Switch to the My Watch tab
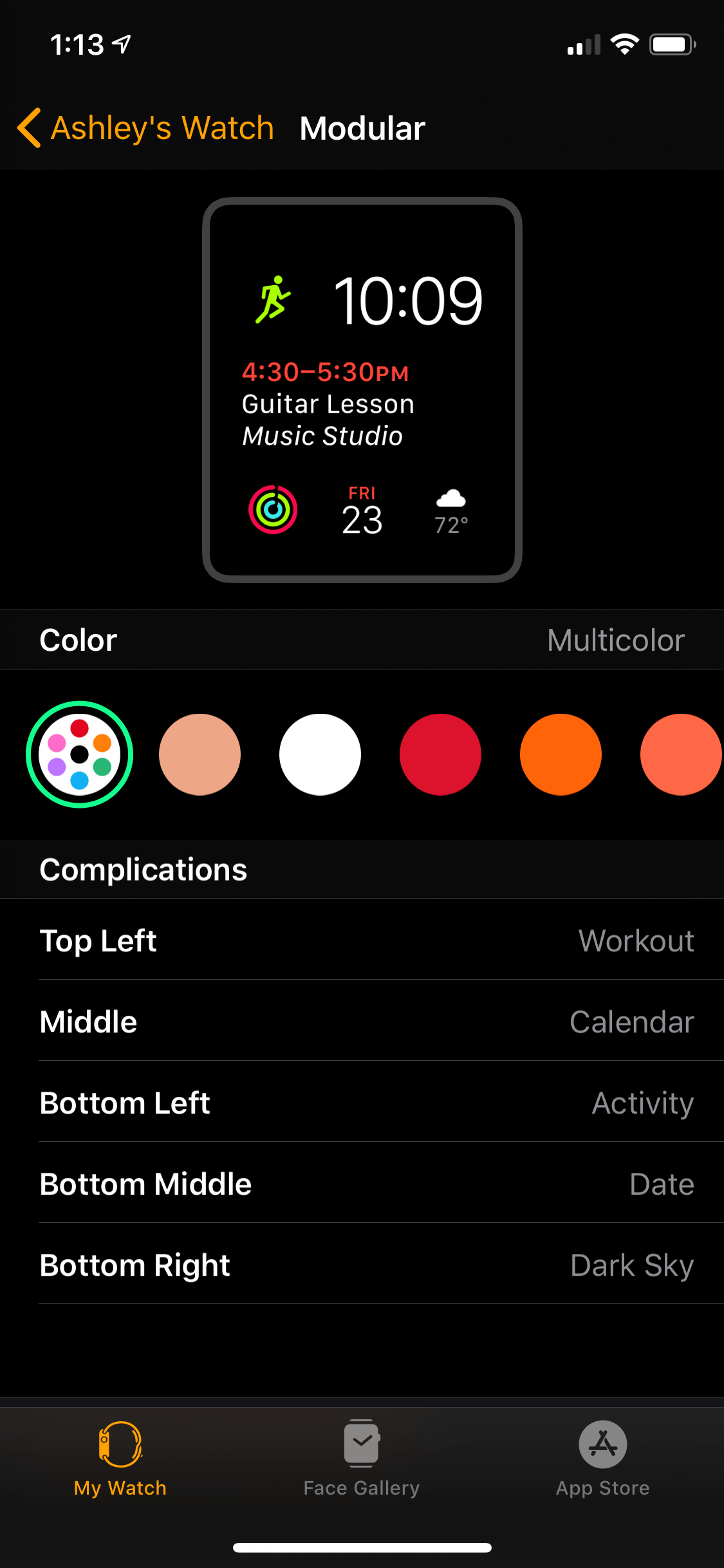The image size is (724, 1568). point(120,1459)
